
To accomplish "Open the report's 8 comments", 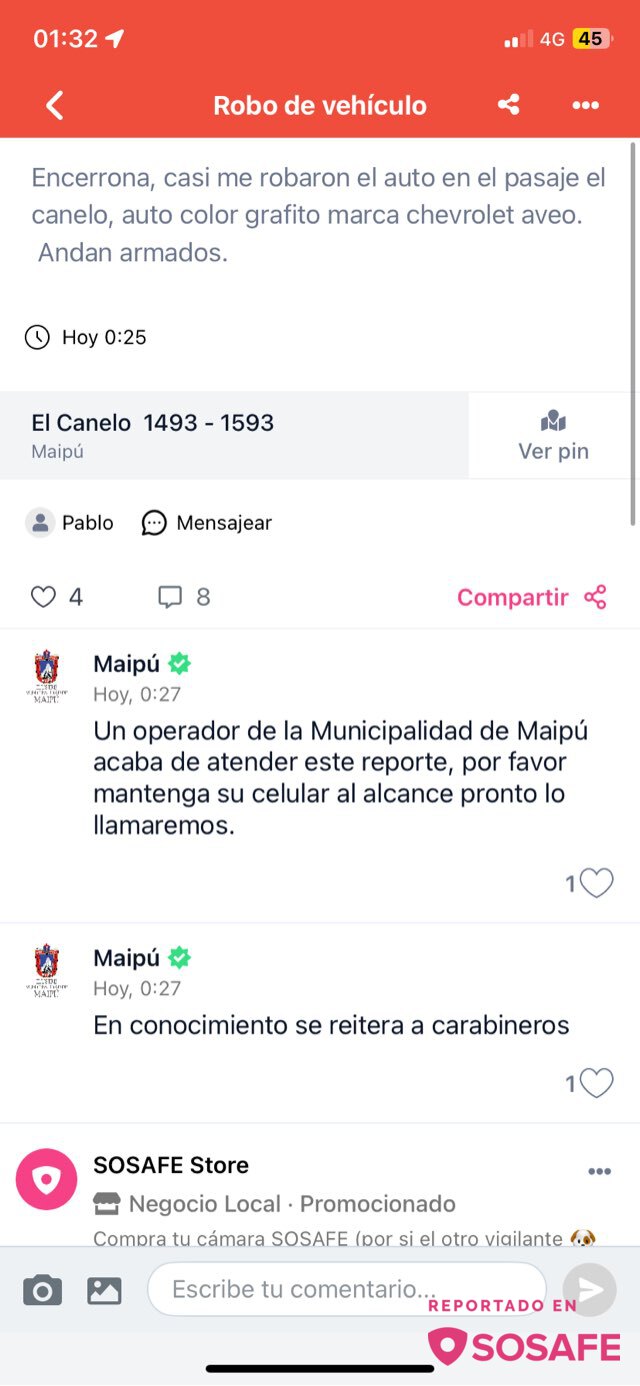I will point(184,597).
